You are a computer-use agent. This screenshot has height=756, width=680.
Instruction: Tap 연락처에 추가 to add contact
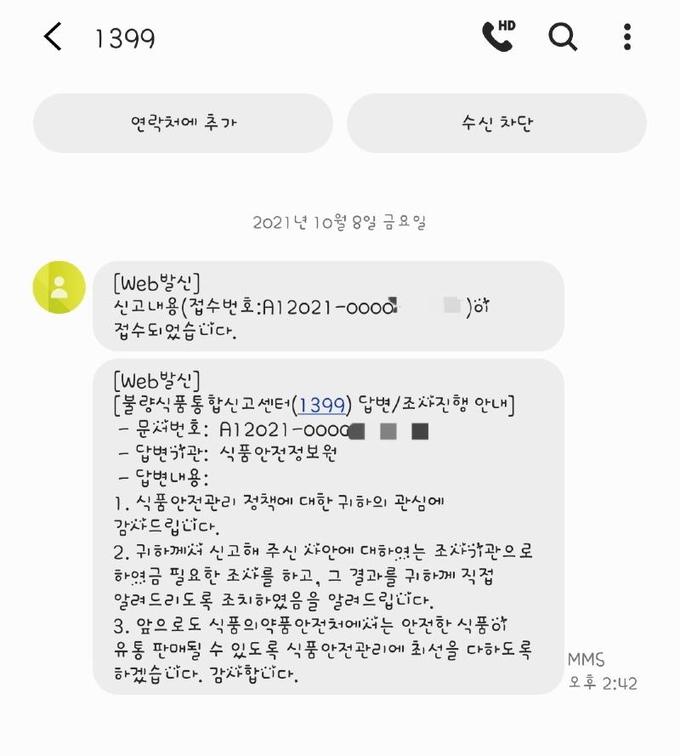183,123
